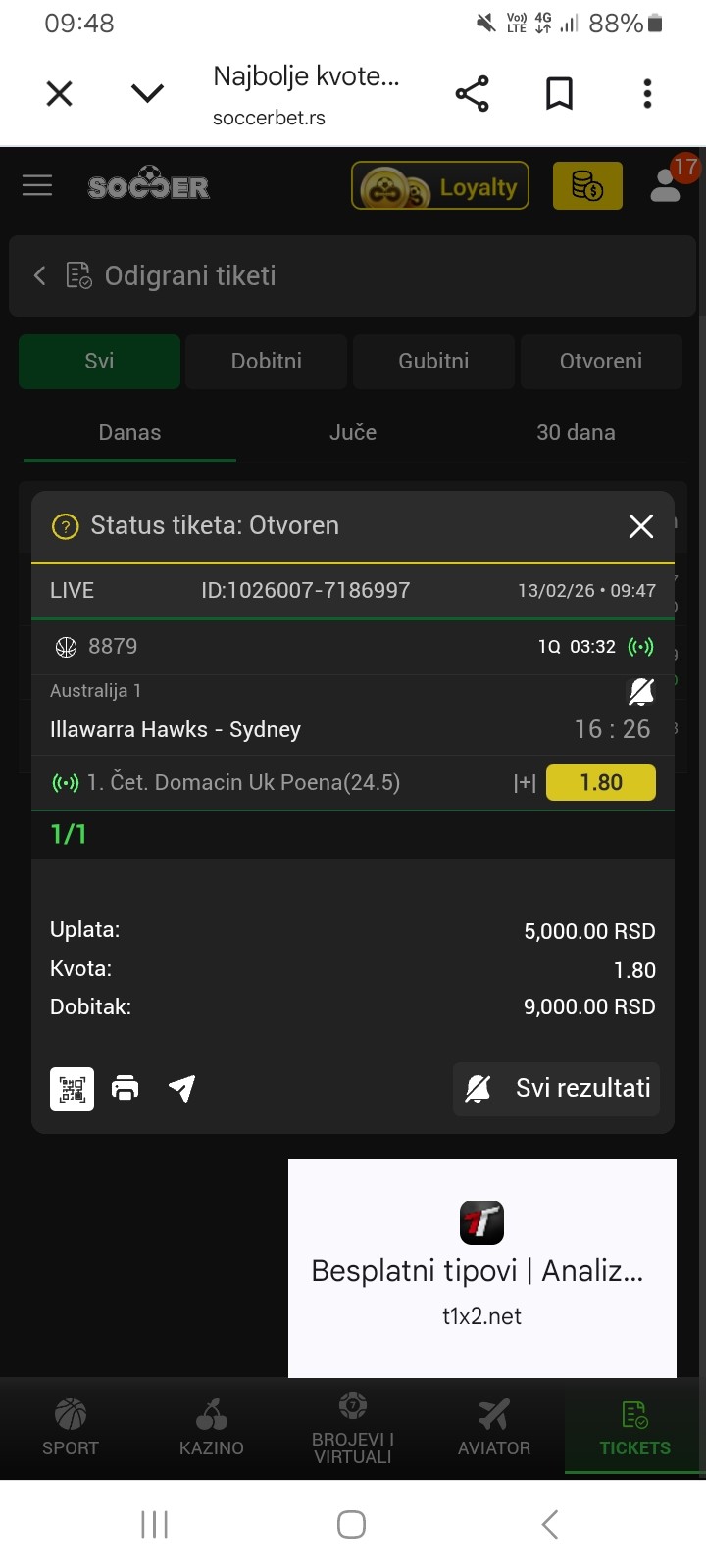
Task: Print the ticket
Action: click(126, 1089)
